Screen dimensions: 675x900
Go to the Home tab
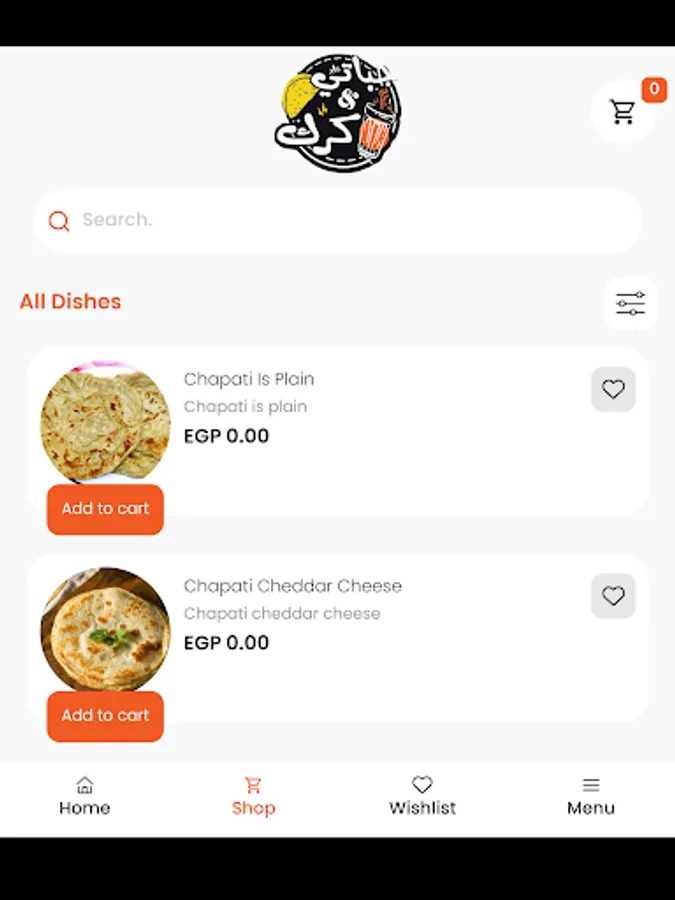click(85, 797)
